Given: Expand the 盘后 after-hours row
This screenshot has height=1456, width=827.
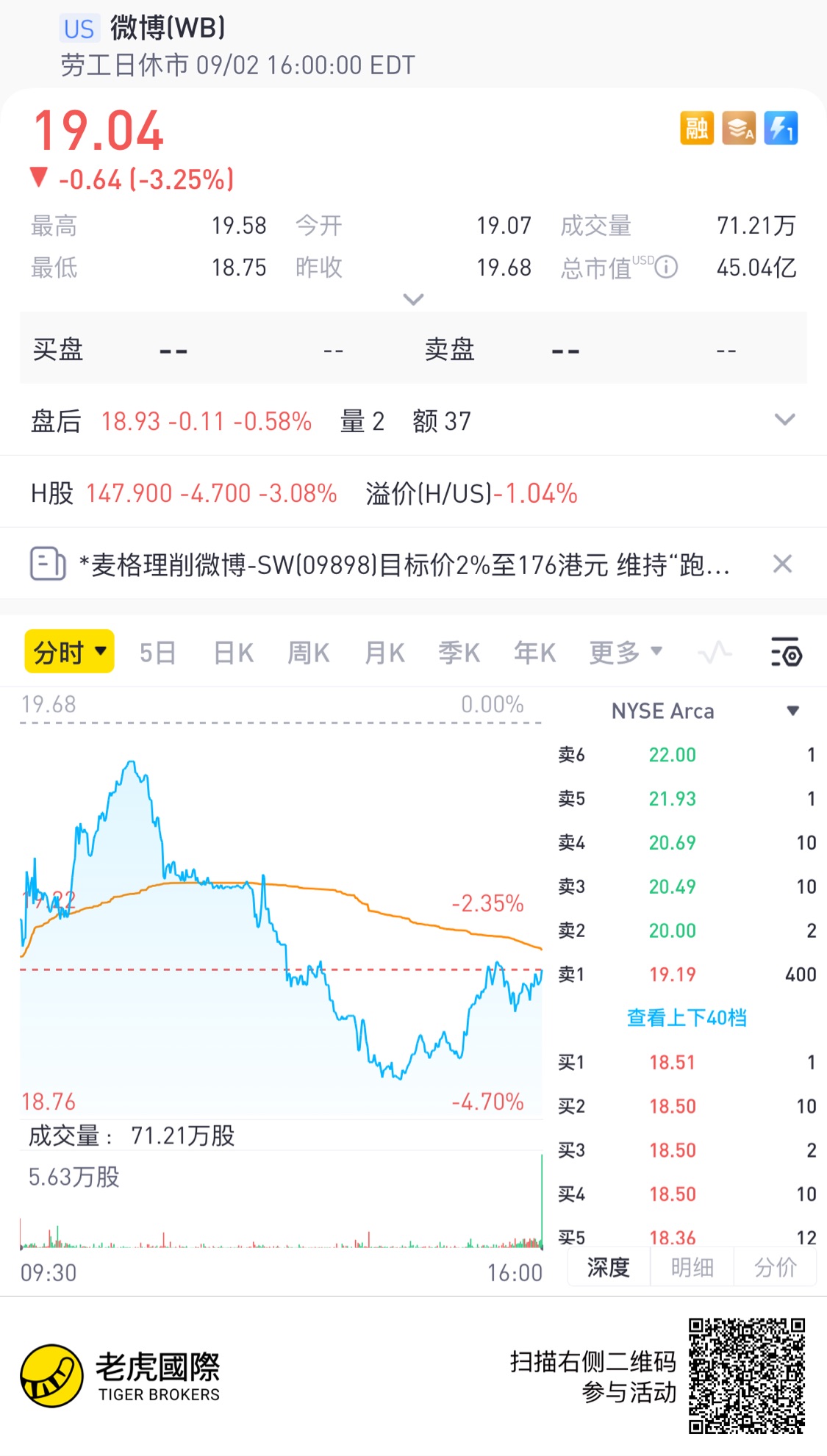Looking at the screenshot, I should click(784, 420).
